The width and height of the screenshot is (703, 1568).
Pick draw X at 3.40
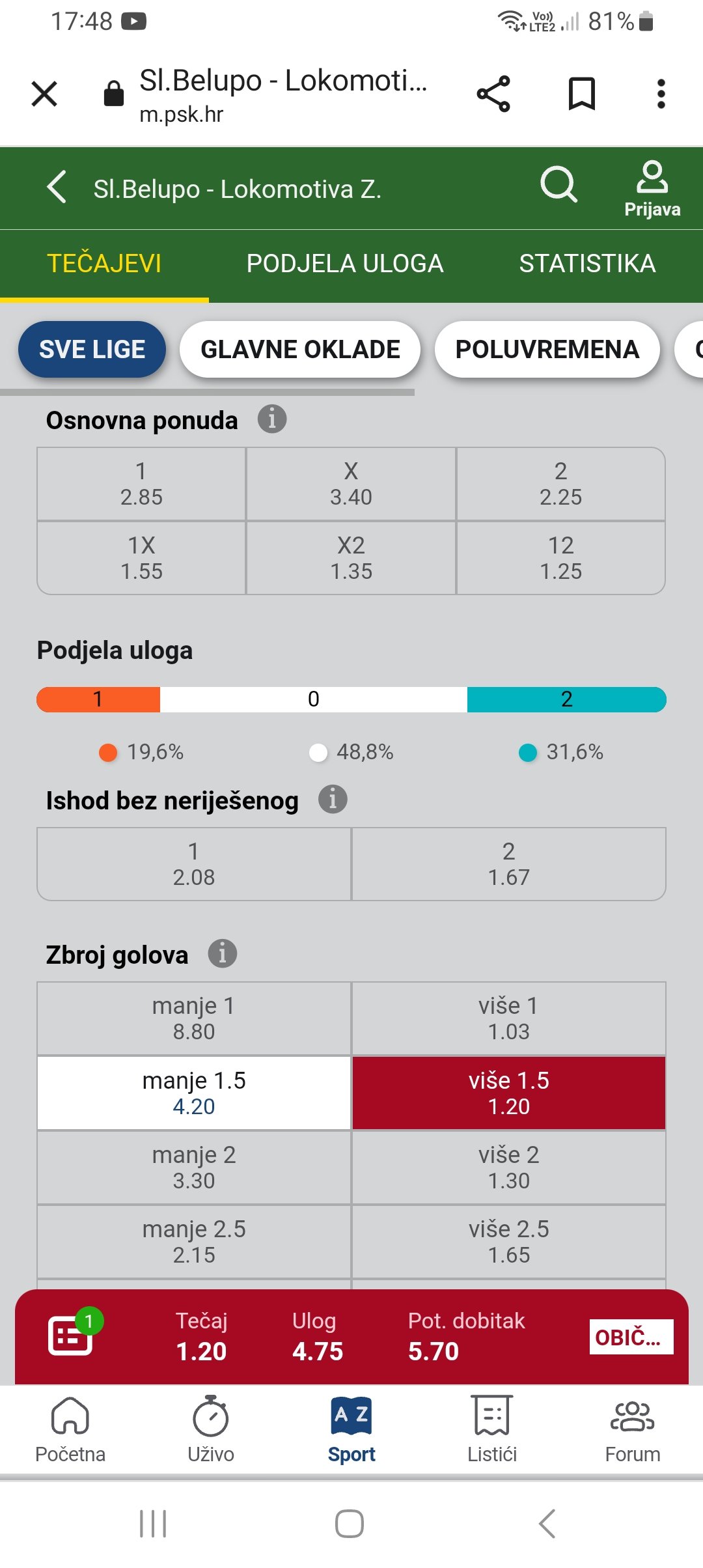pyautogui.click(x=351, y=484)
